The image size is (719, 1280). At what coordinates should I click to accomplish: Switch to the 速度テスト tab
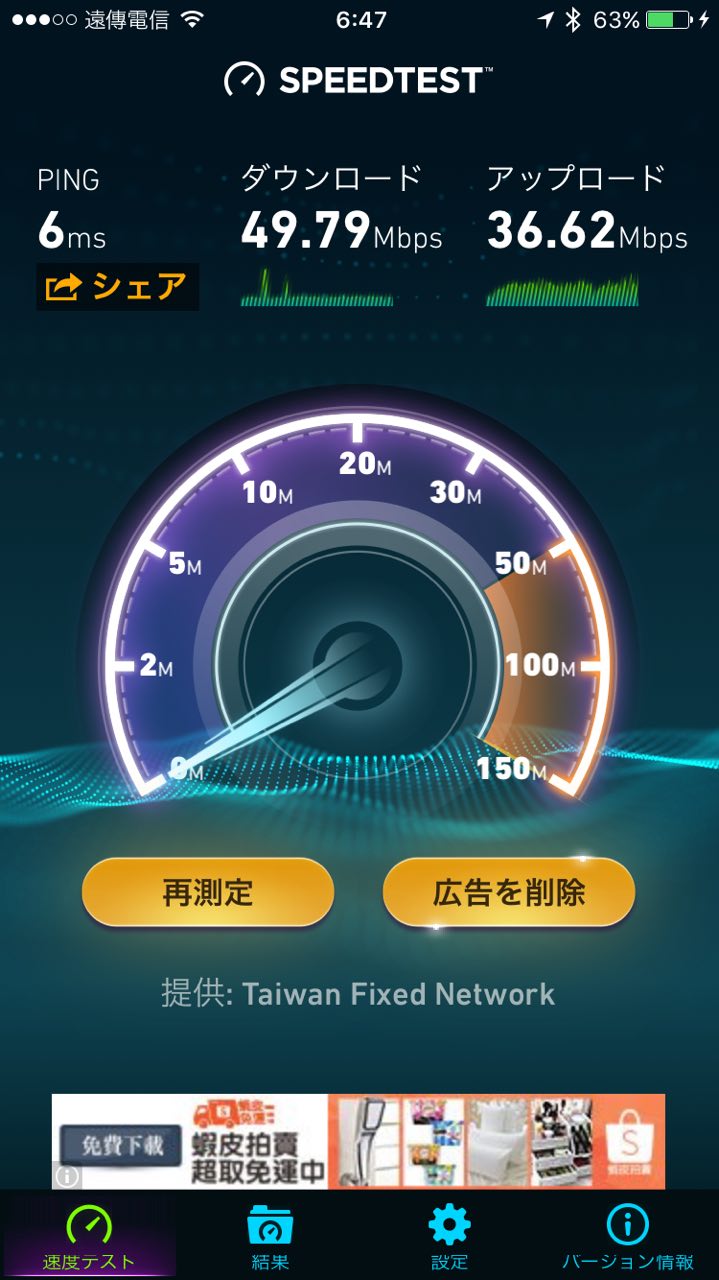click(x=89, y=1236)
